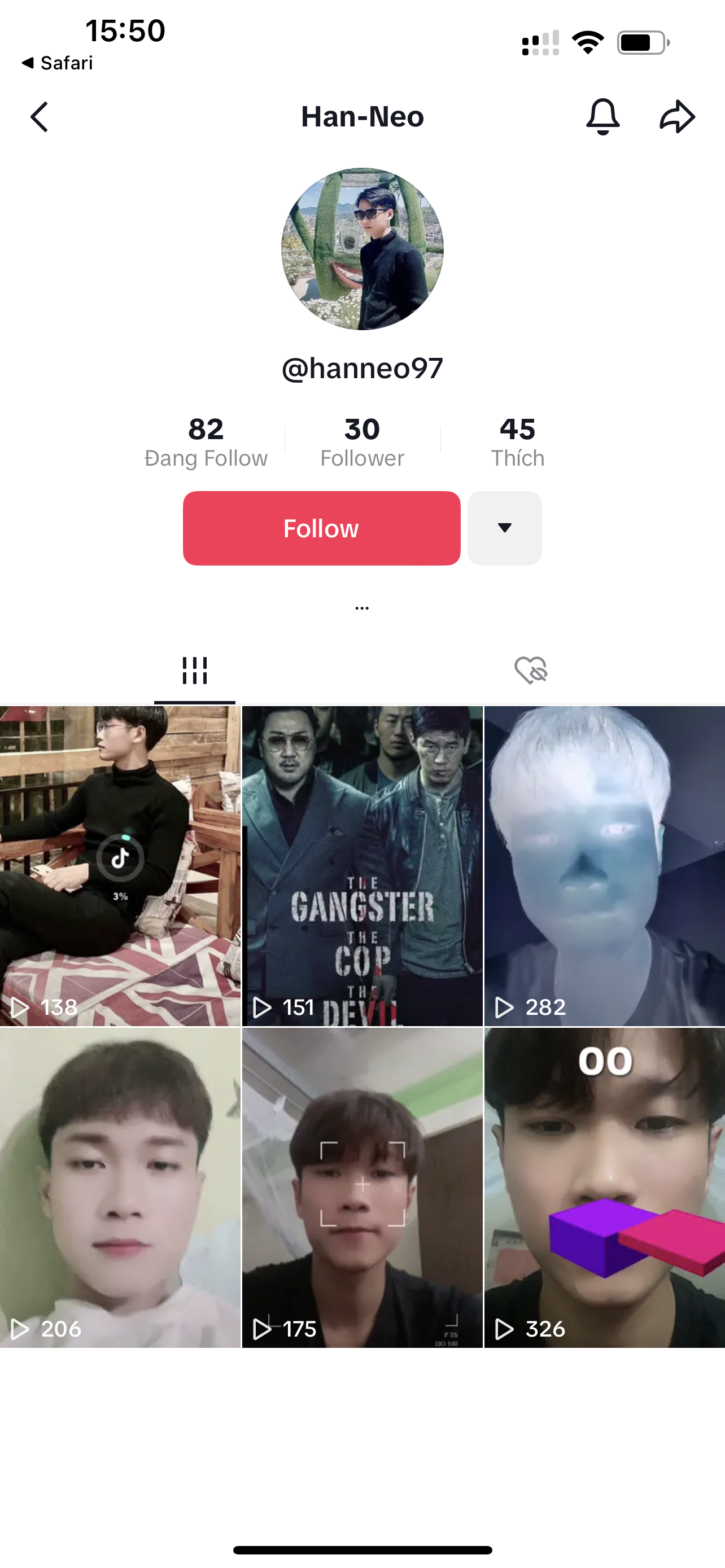This screenshot has height=1568, width=725.
Task: Open the notifications bell
Action: (602, 116)
